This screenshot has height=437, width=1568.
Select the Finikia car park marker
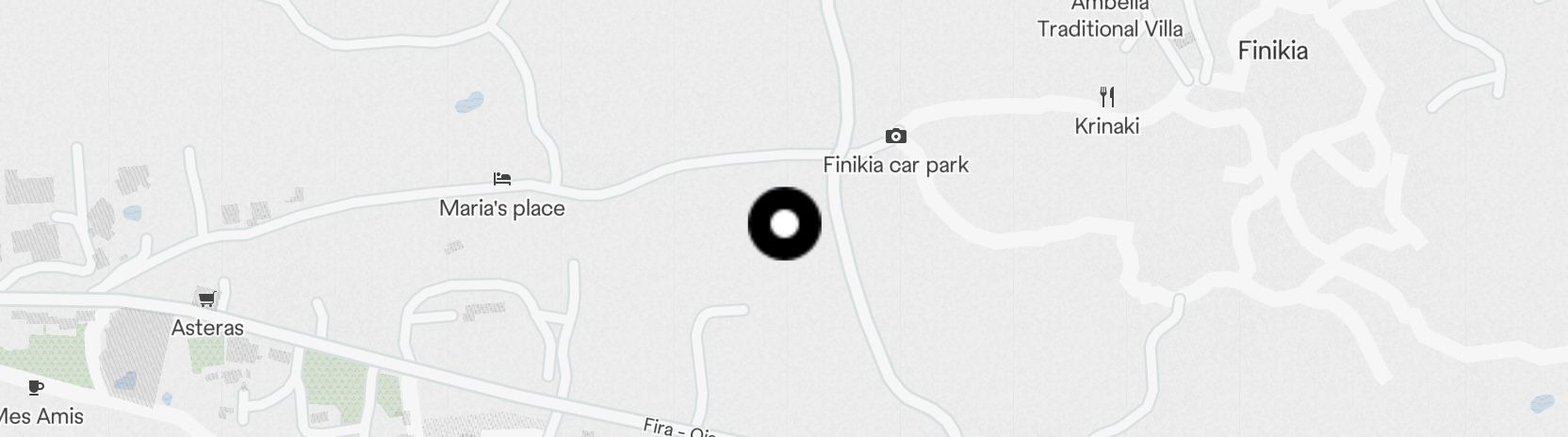[895, 138]
